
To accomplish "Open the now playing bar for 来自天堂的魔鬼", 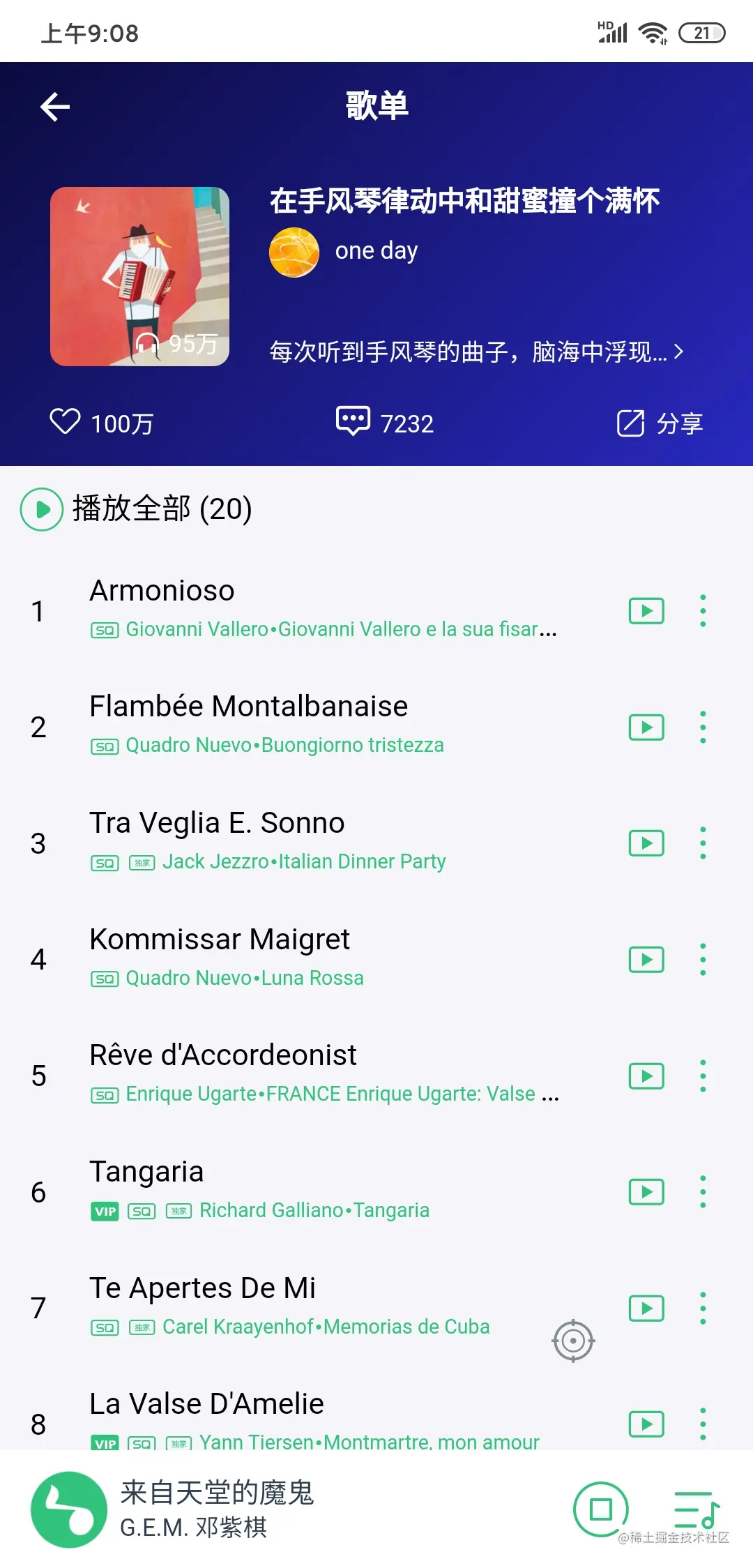I will pos(216,1509).
